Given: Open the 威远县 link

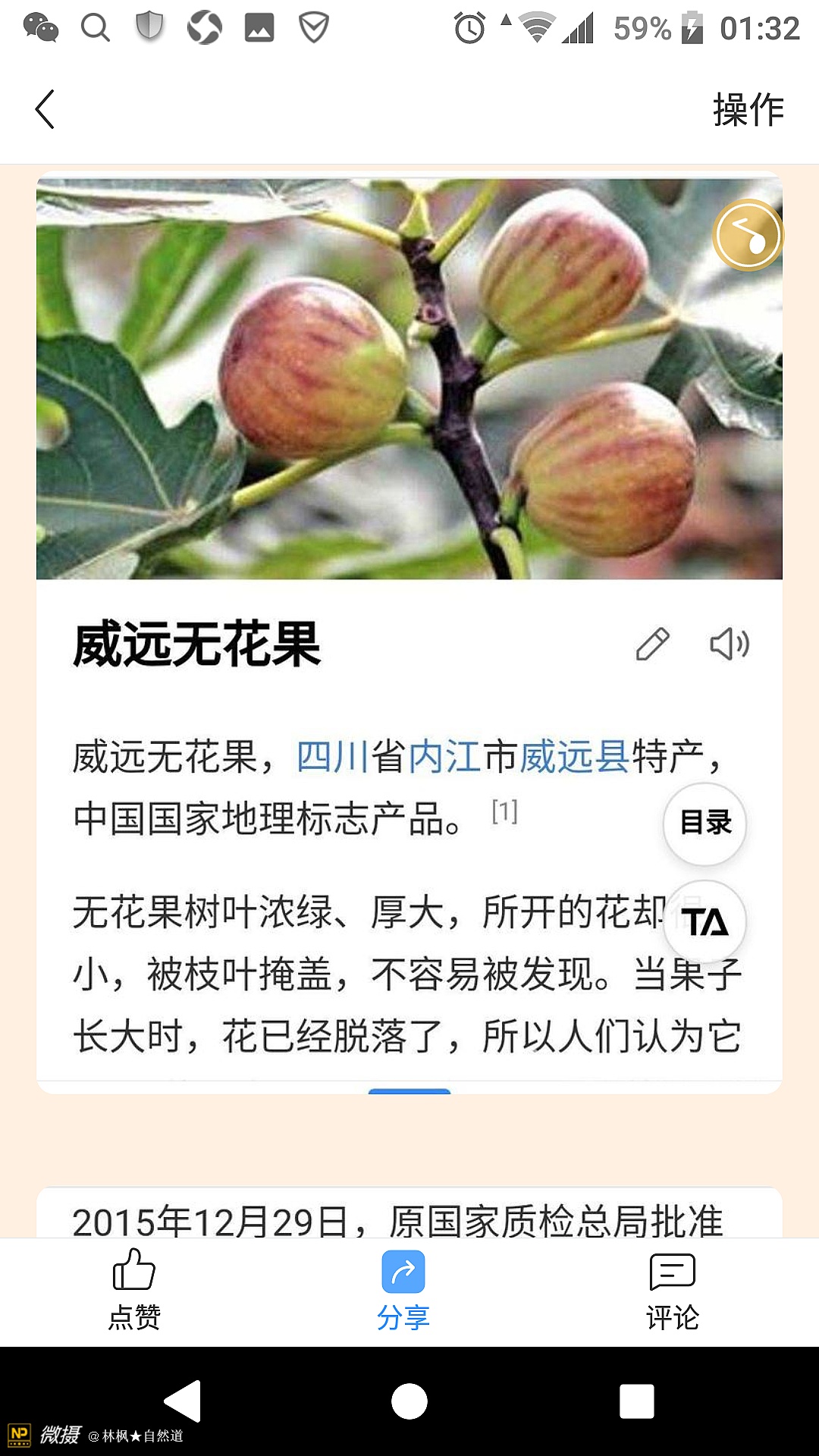Looking at the screenshot, I should tap(575, 757).
